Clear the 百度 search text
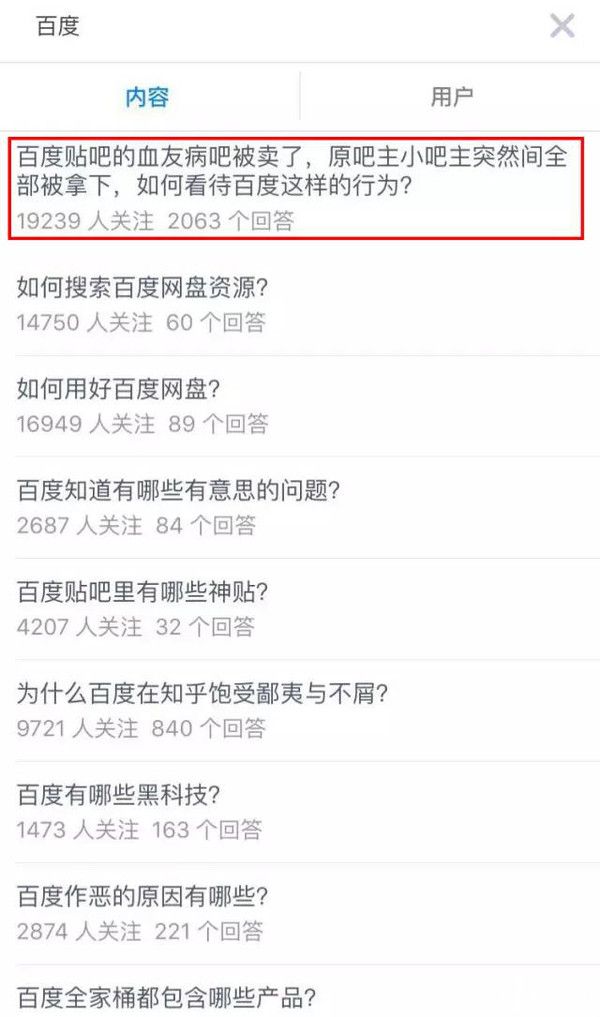Image resolution: width=600 pixels, height=1017 pixels. click(x=562, y=26)
